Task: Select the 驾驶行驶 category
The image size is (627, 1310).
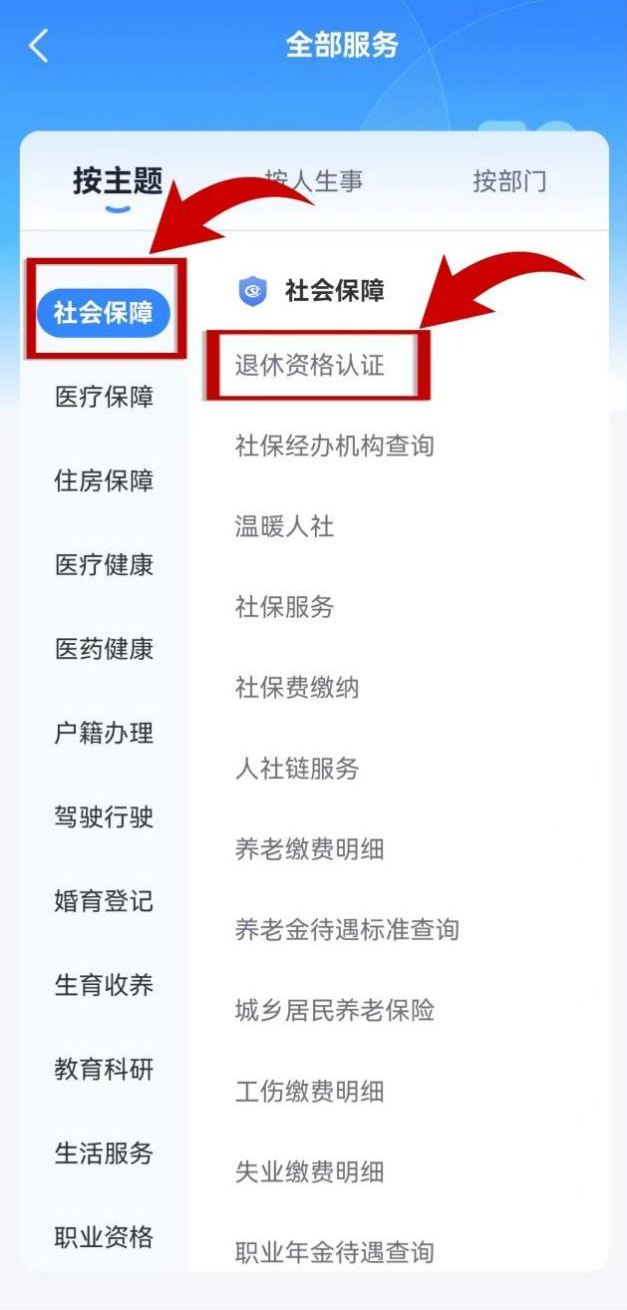Action: [x=104, y=817]
